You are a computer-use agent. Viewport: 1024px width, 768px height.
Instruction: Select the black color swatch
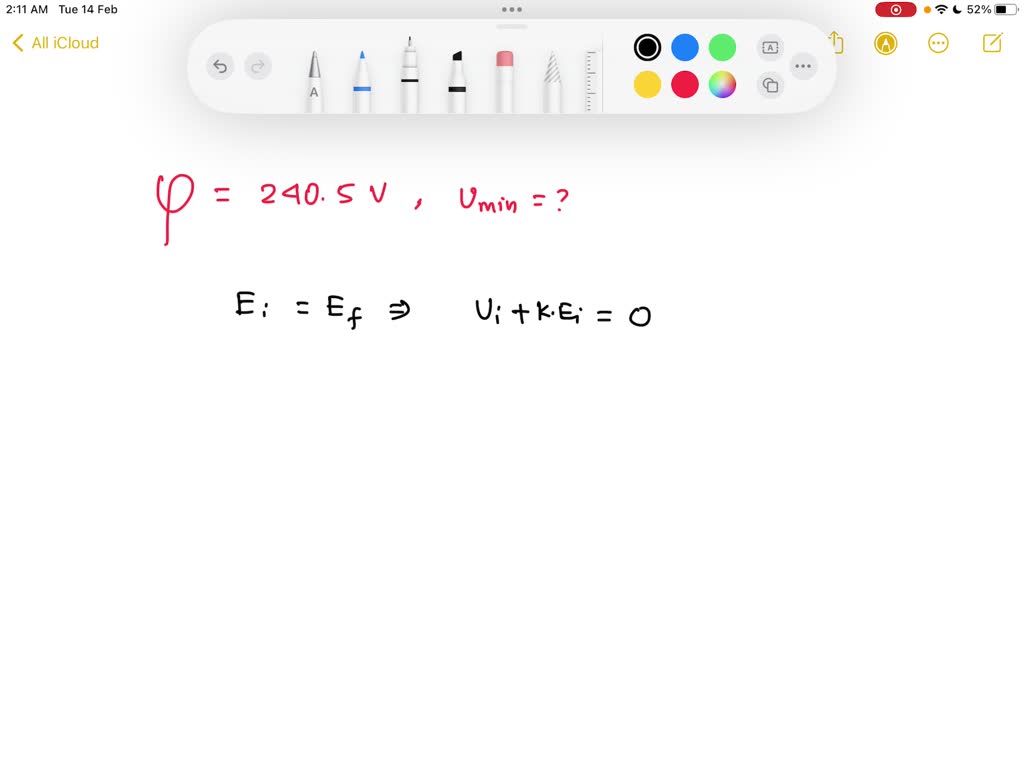647,47
